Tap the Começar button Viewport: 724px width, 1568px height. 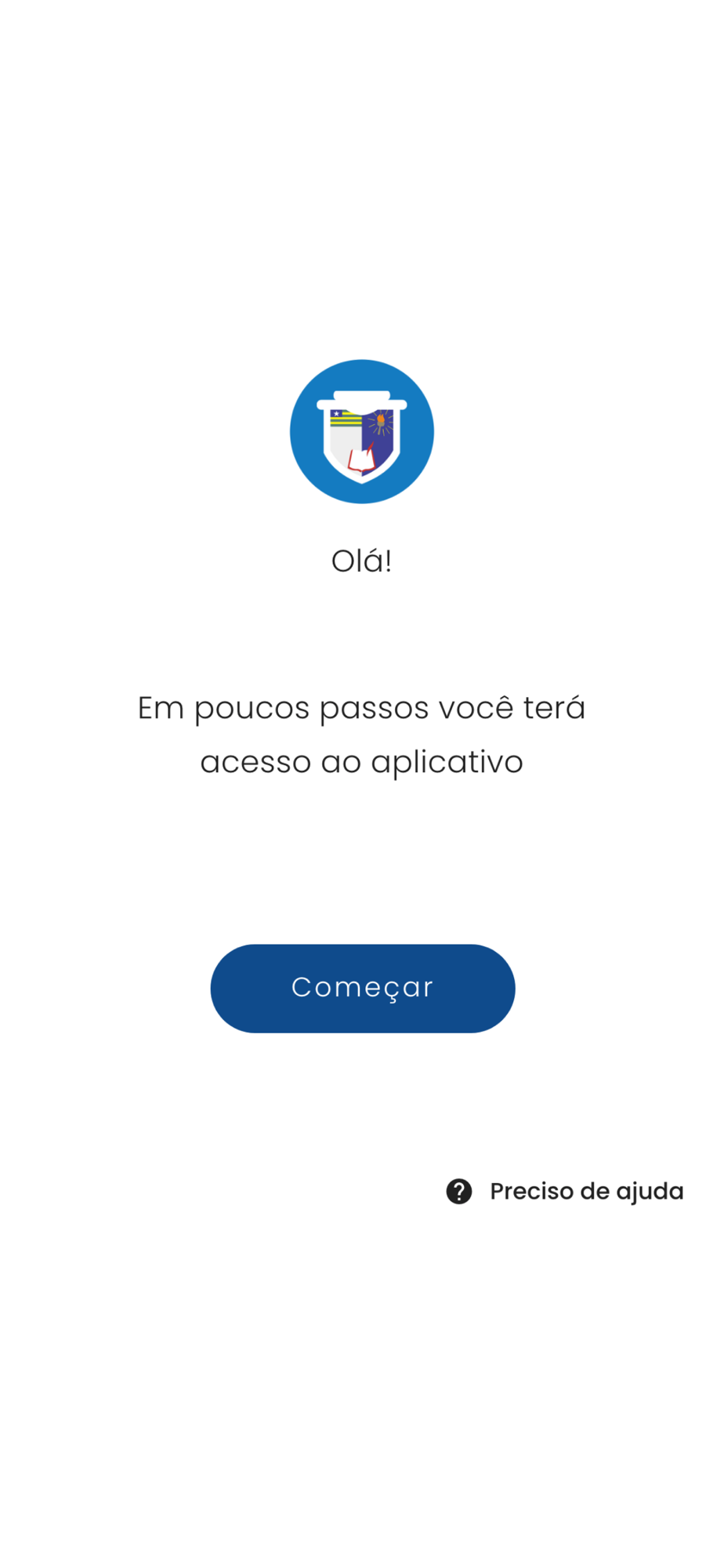click(x=363, y=989)
